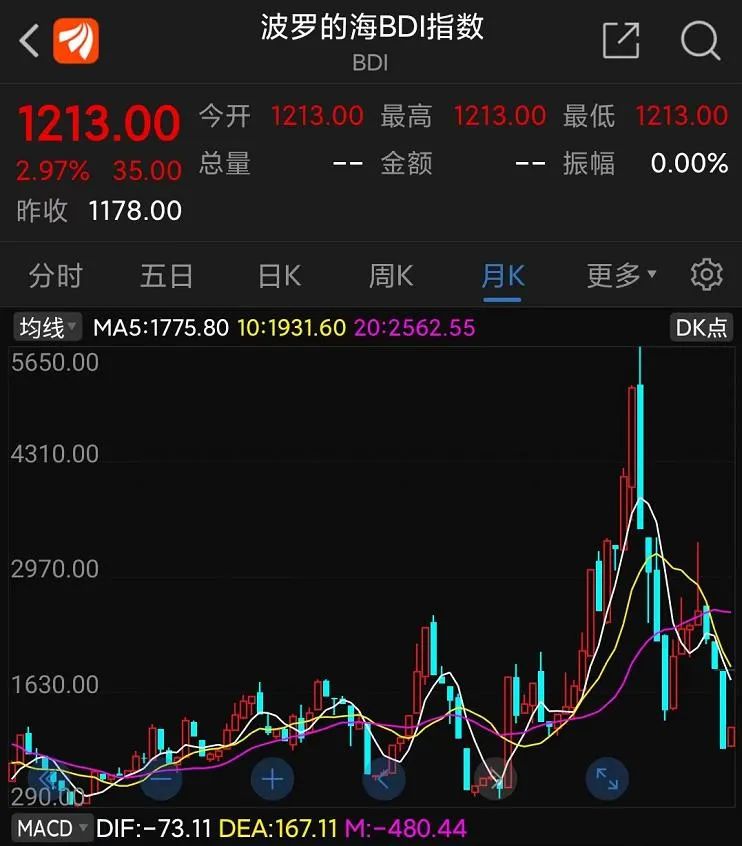Open the 均线 indicator dropdown
The image size is (742, 846).
coord(46,327)
